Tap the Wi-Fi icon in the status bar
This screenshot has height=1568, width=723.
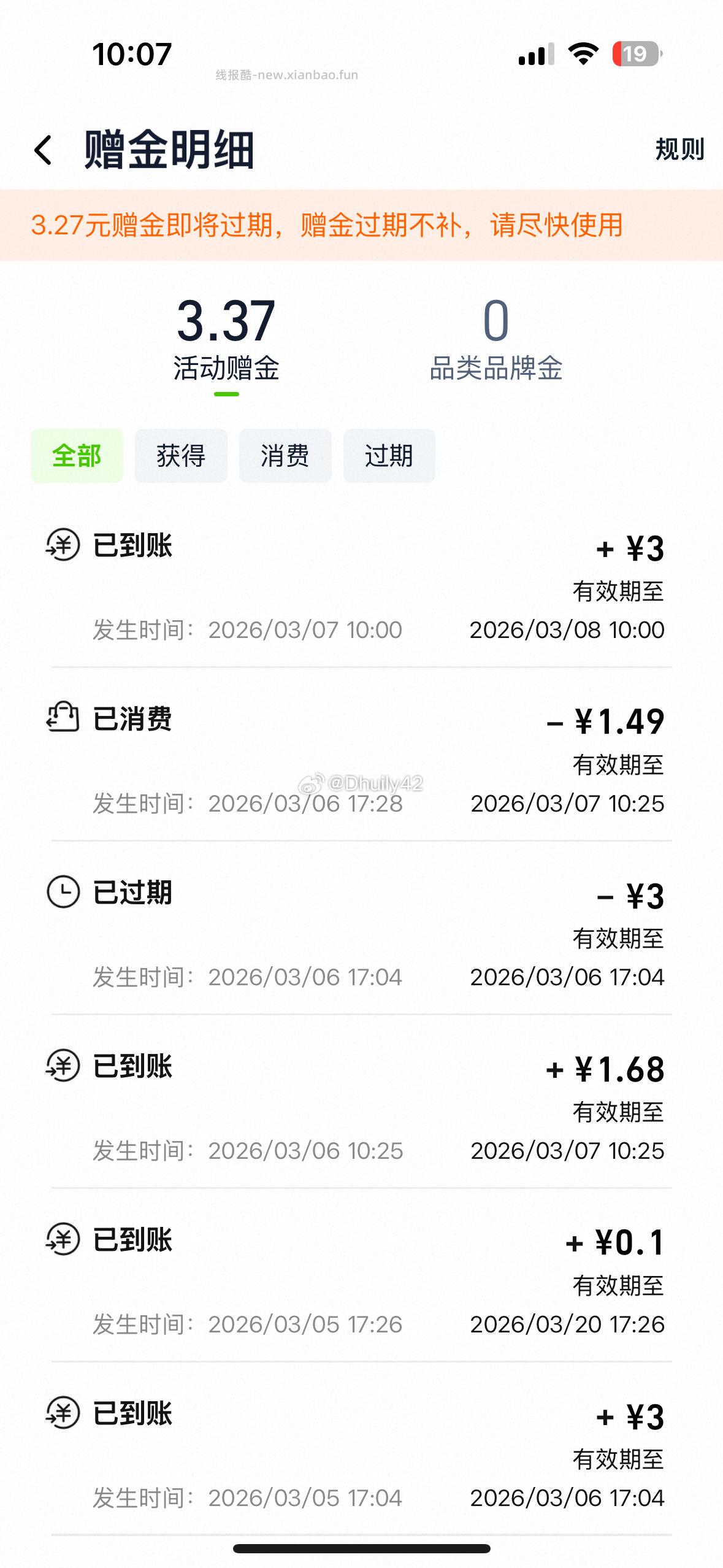tap(585, 55)
